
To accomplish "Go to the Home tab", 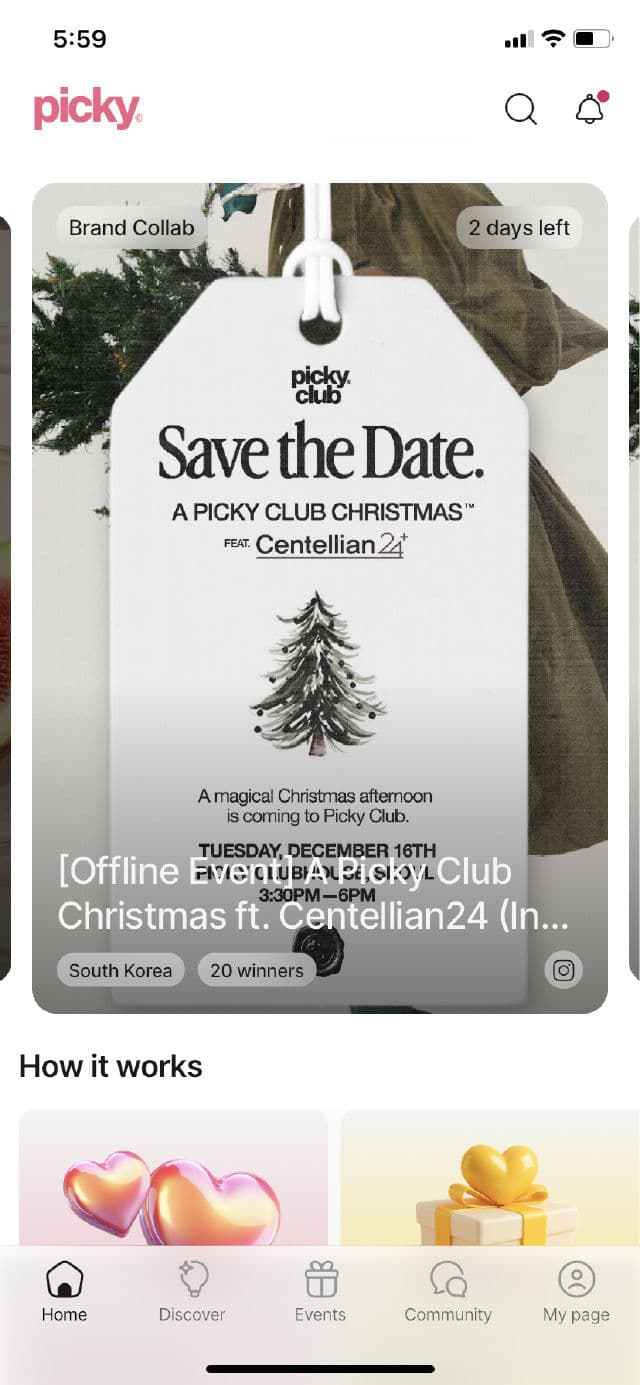I will tap(64, 1291).
